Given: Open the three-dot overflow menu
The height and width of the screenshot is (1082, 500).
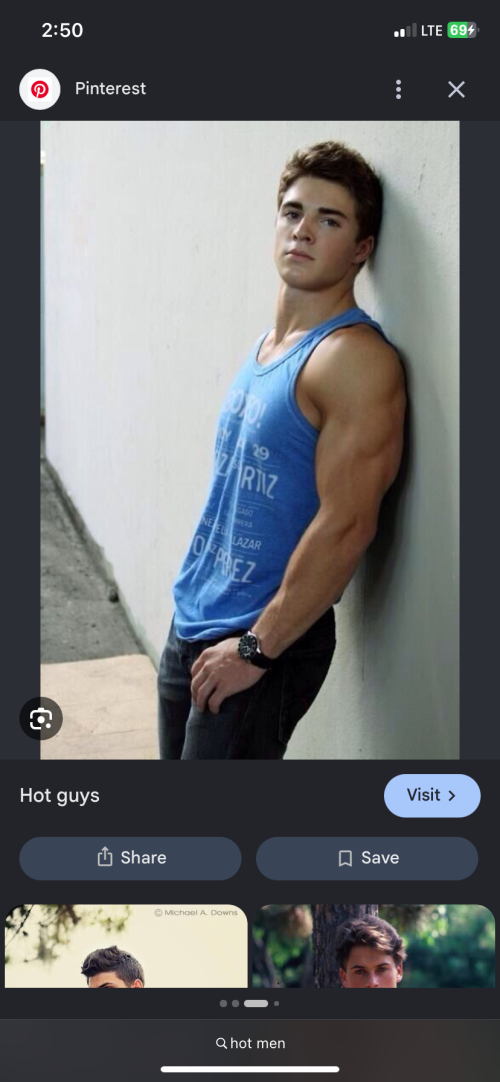Looking at the screenshot, I should point(398,89).
